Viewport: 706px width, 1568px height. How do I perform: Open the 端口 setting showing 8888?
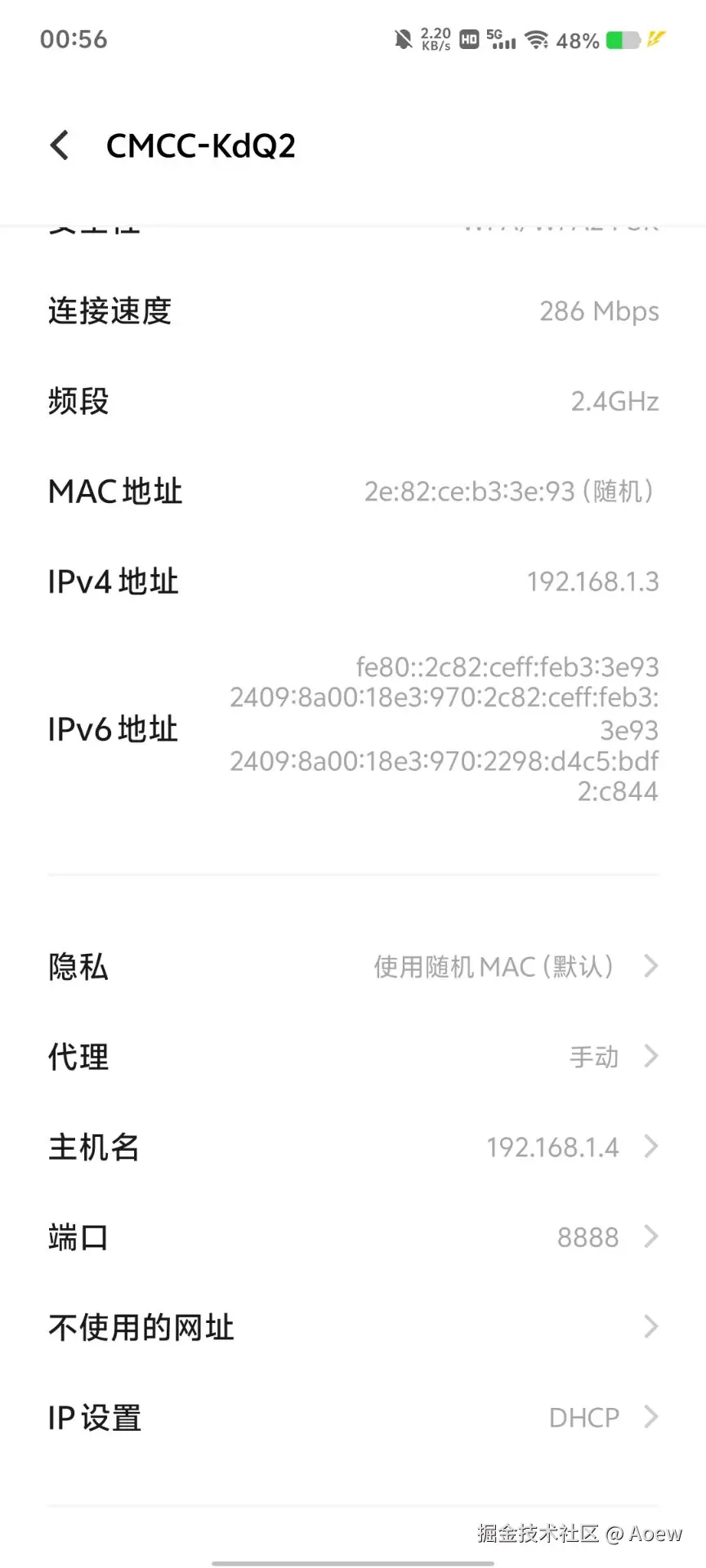(353, 1236)
